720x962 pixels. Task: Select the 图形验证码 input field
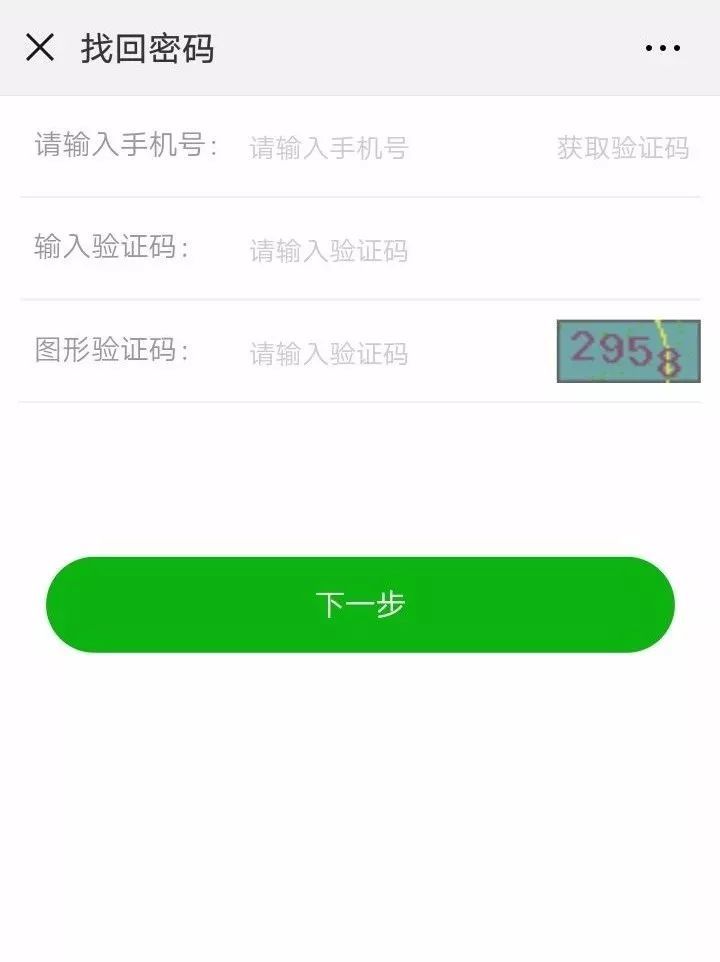click(x=380, y=354)
